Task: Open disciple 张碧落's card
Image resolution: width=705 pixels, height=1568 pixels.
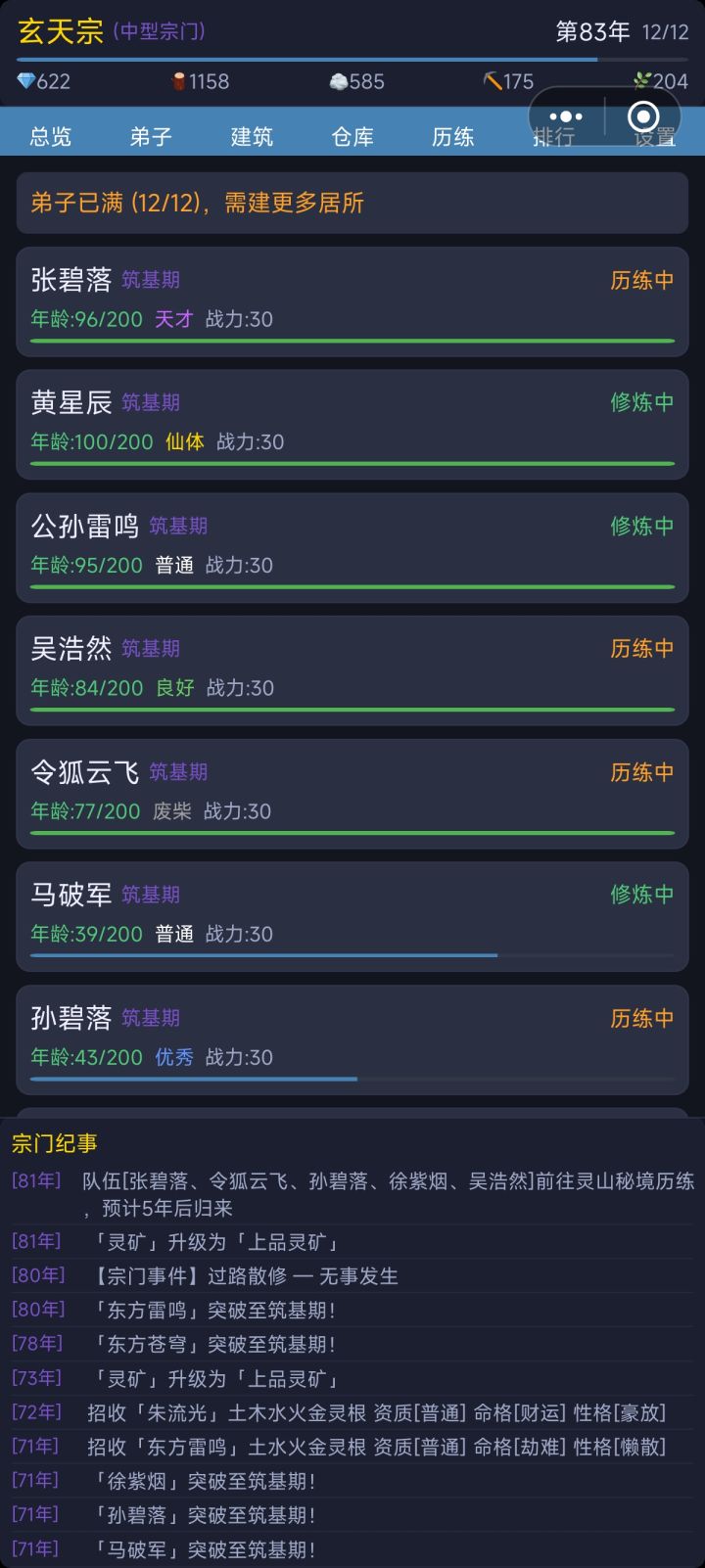Action: coord(352,301)
